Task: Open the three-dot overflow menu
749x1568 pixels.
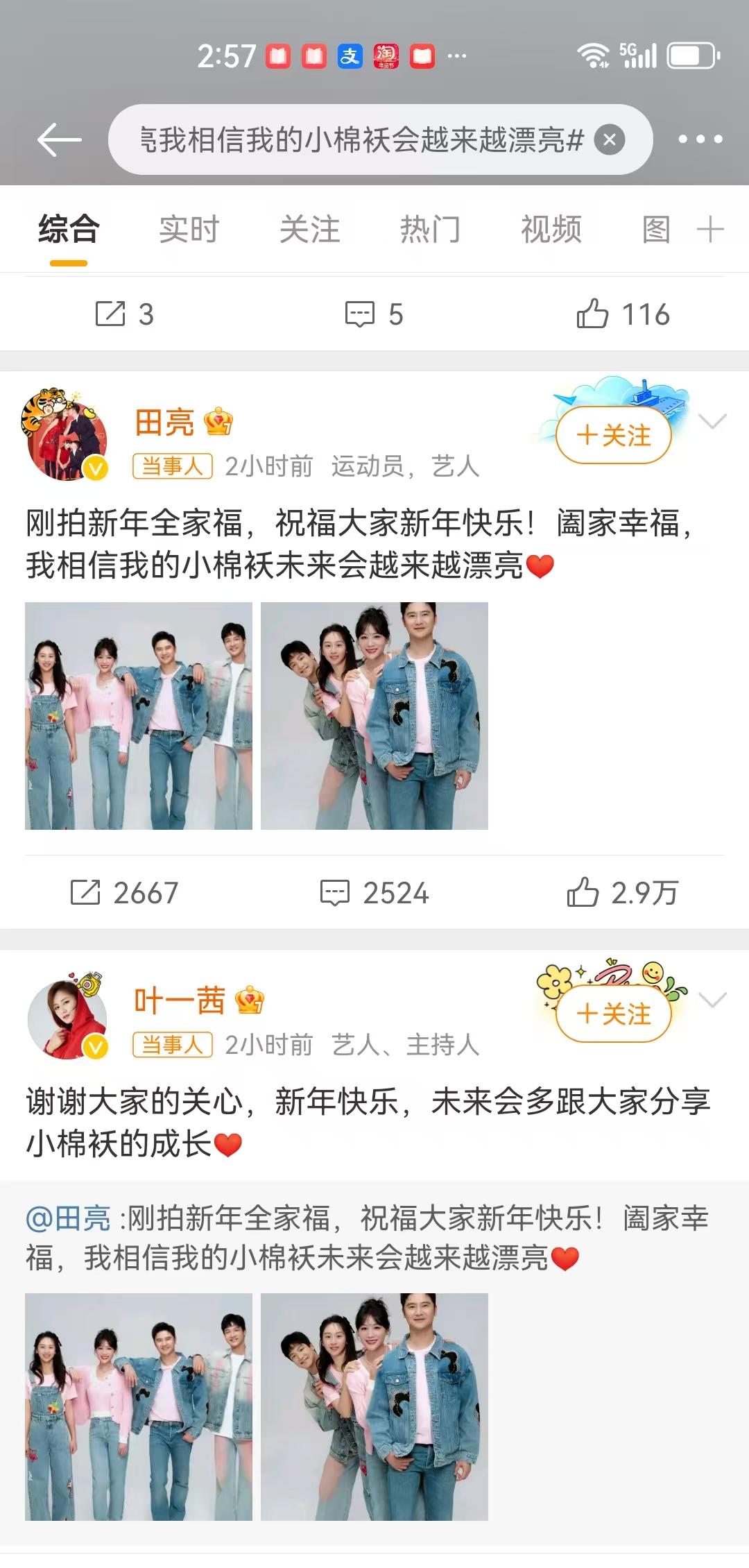Action: [x=700, y=139]
